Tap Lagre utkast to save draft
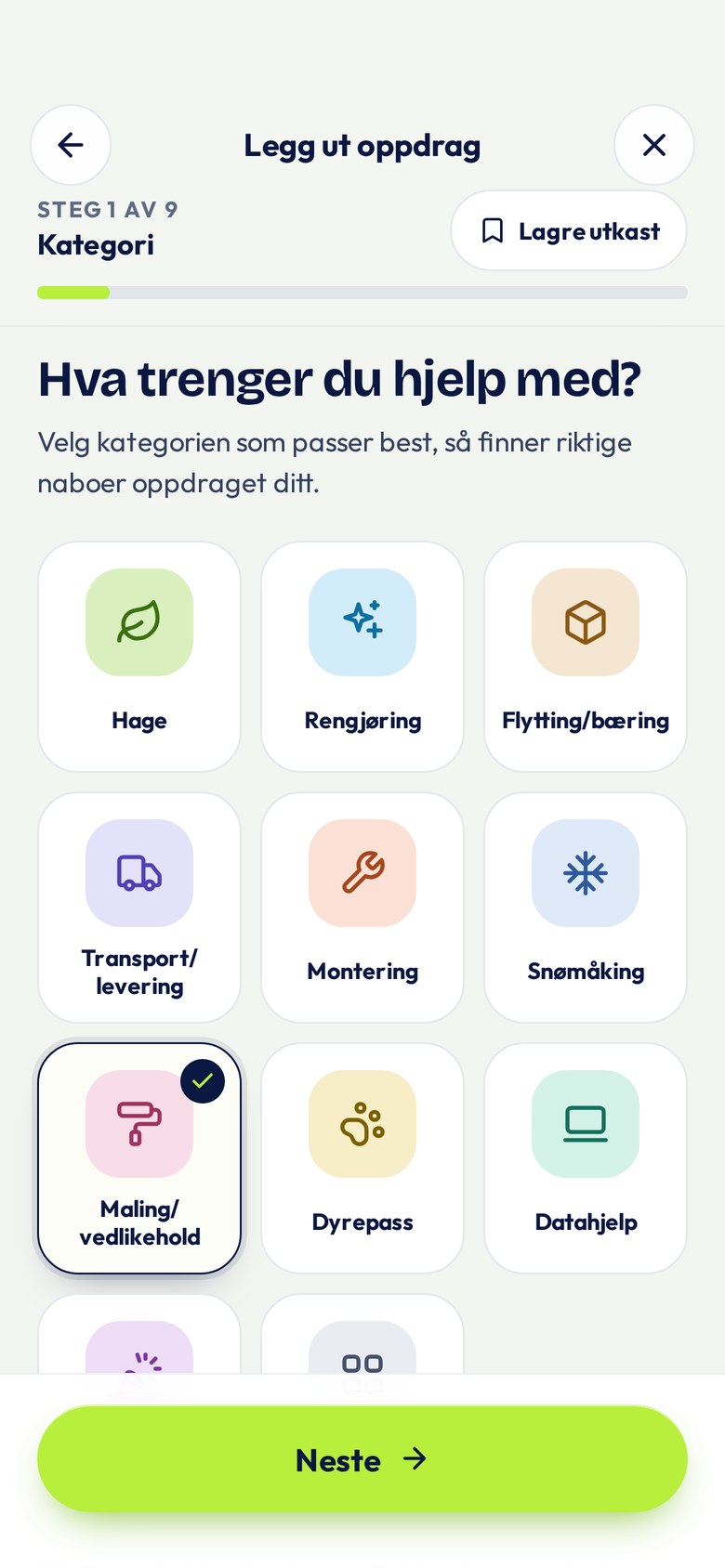 [x=569, y=230]
